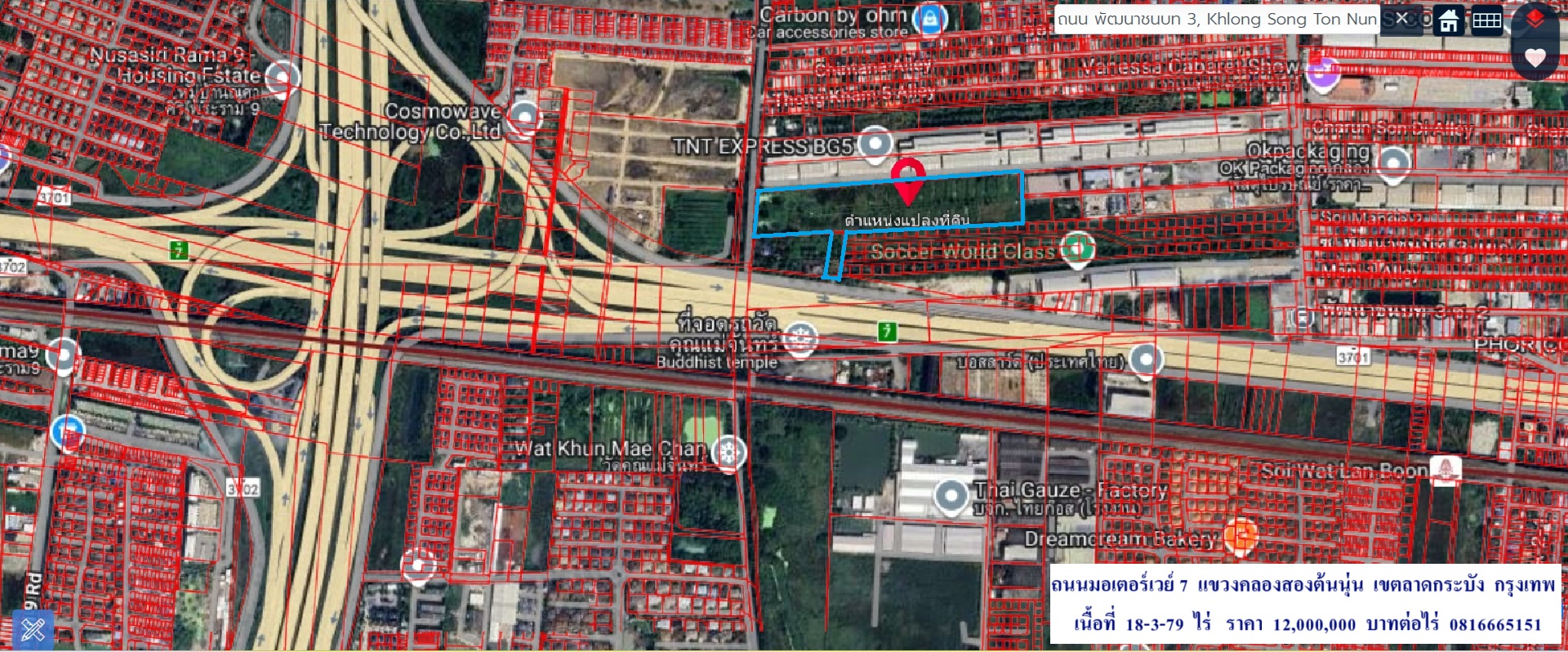Open the home icon button

1449,20
